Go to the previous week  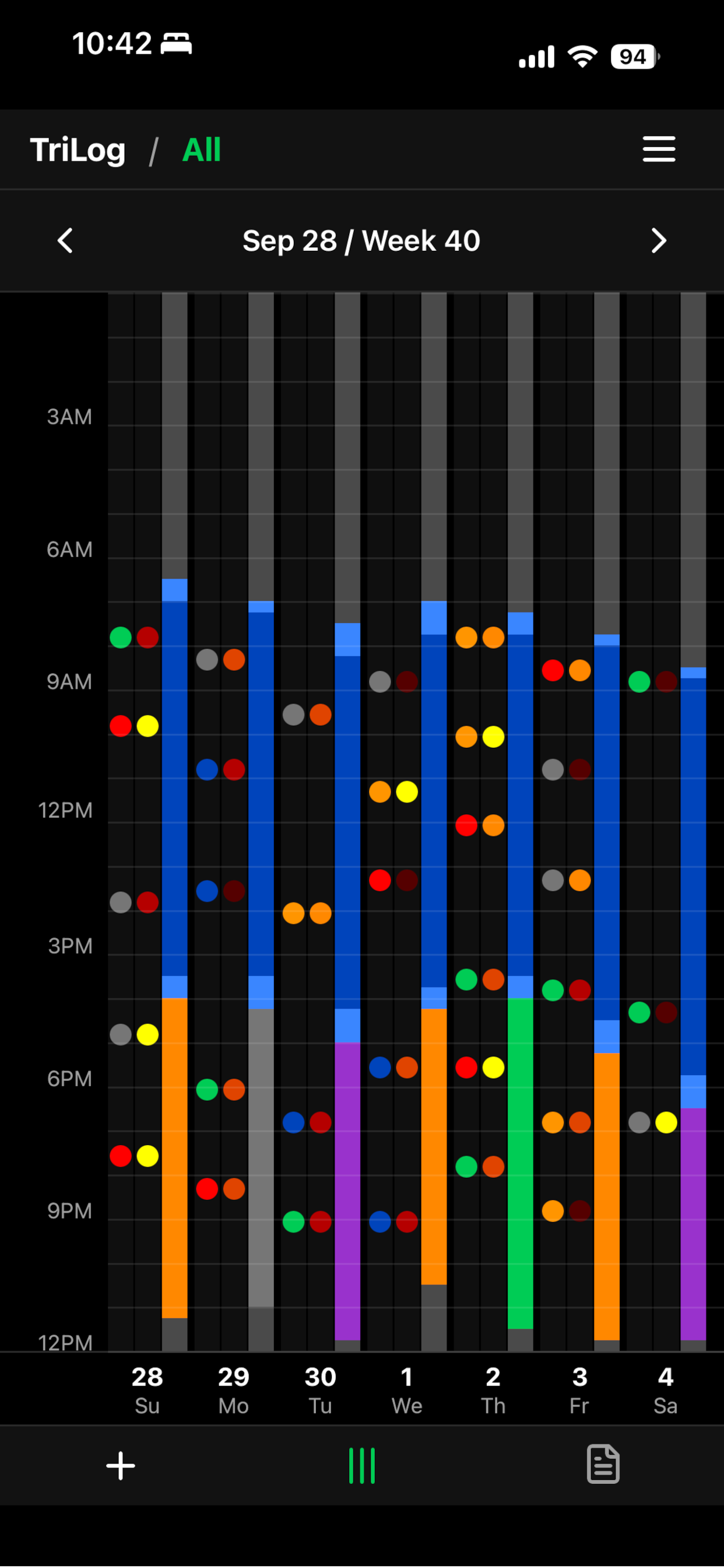coord(65,240)
